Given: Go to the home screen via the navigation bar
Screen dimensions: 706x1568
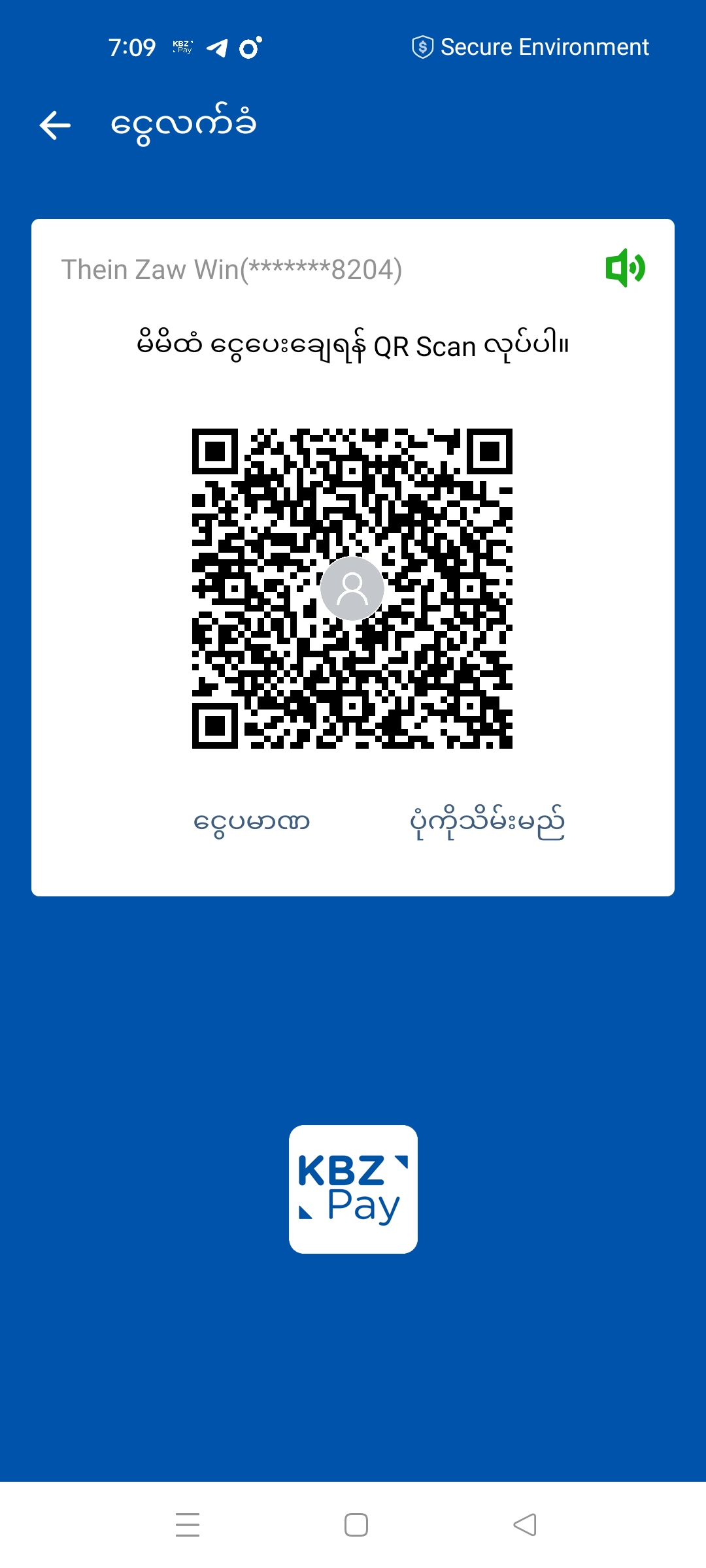Looking at the screenshot, I should click(x=356, y=1524).
